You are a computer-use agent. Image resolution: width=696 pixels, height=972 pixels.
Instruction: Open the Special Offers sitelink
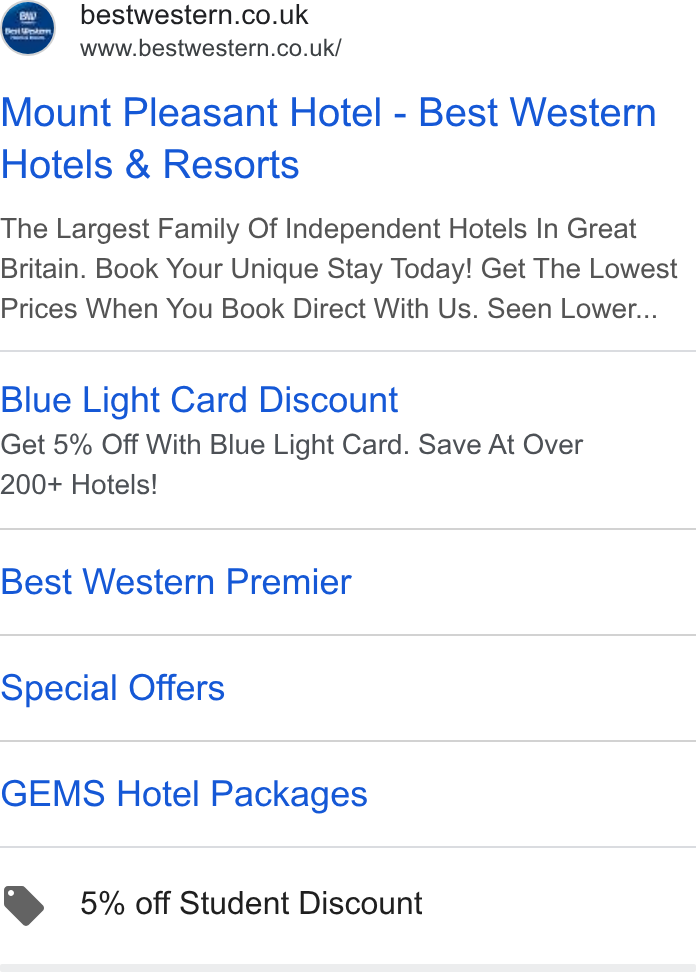tap(112, 688)
